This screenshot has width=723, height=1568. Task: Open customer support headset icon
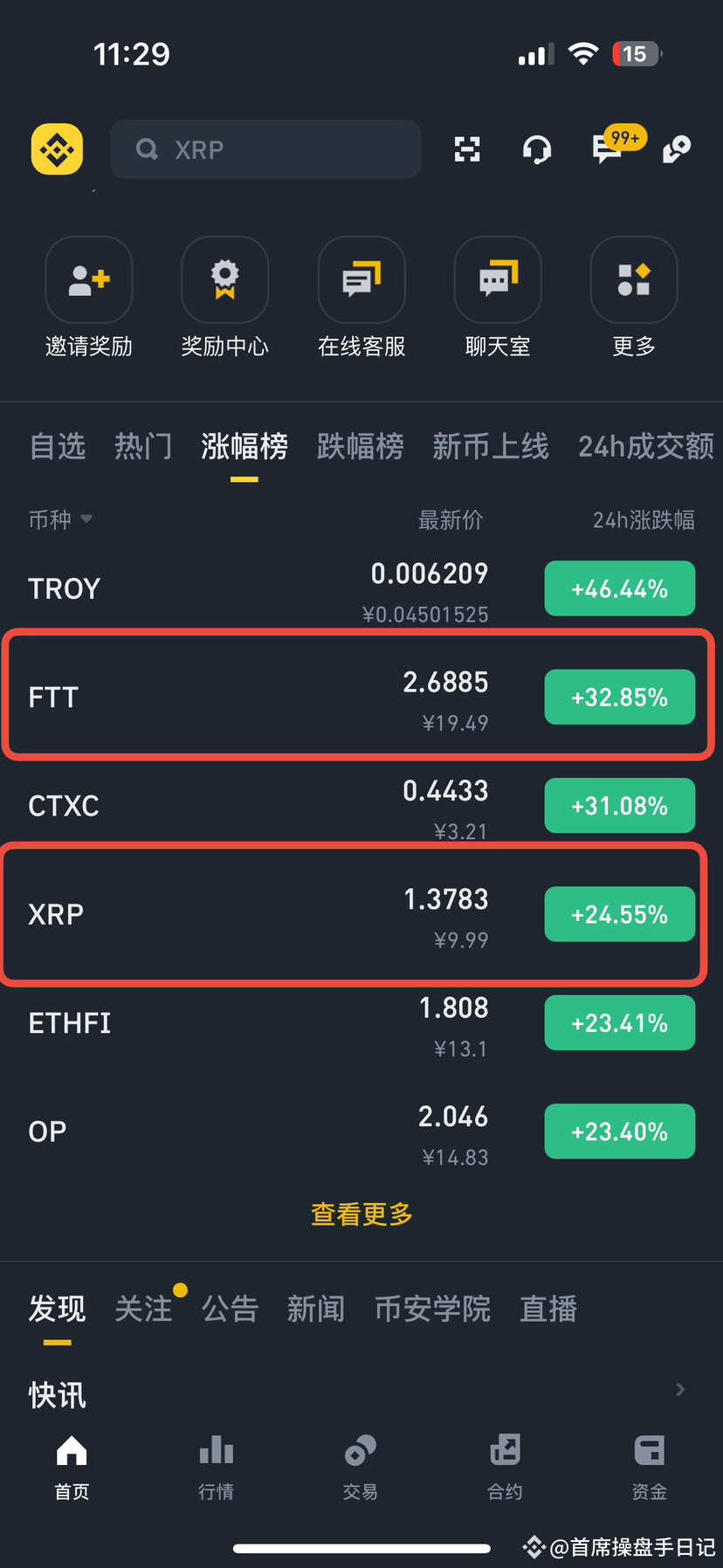[537, 149]
